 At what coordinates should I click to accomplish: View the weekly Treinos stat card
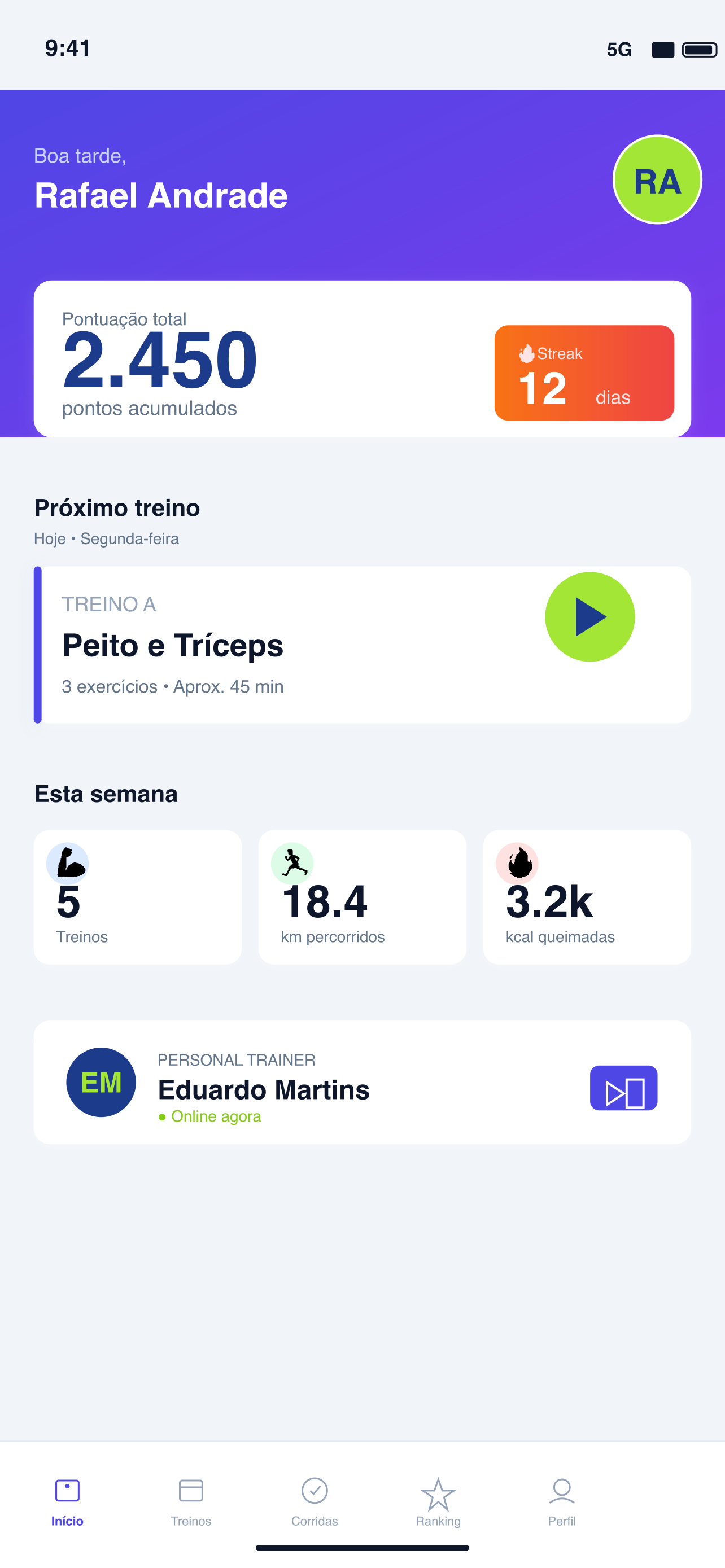pyautogui.click(x=138, y=897)
